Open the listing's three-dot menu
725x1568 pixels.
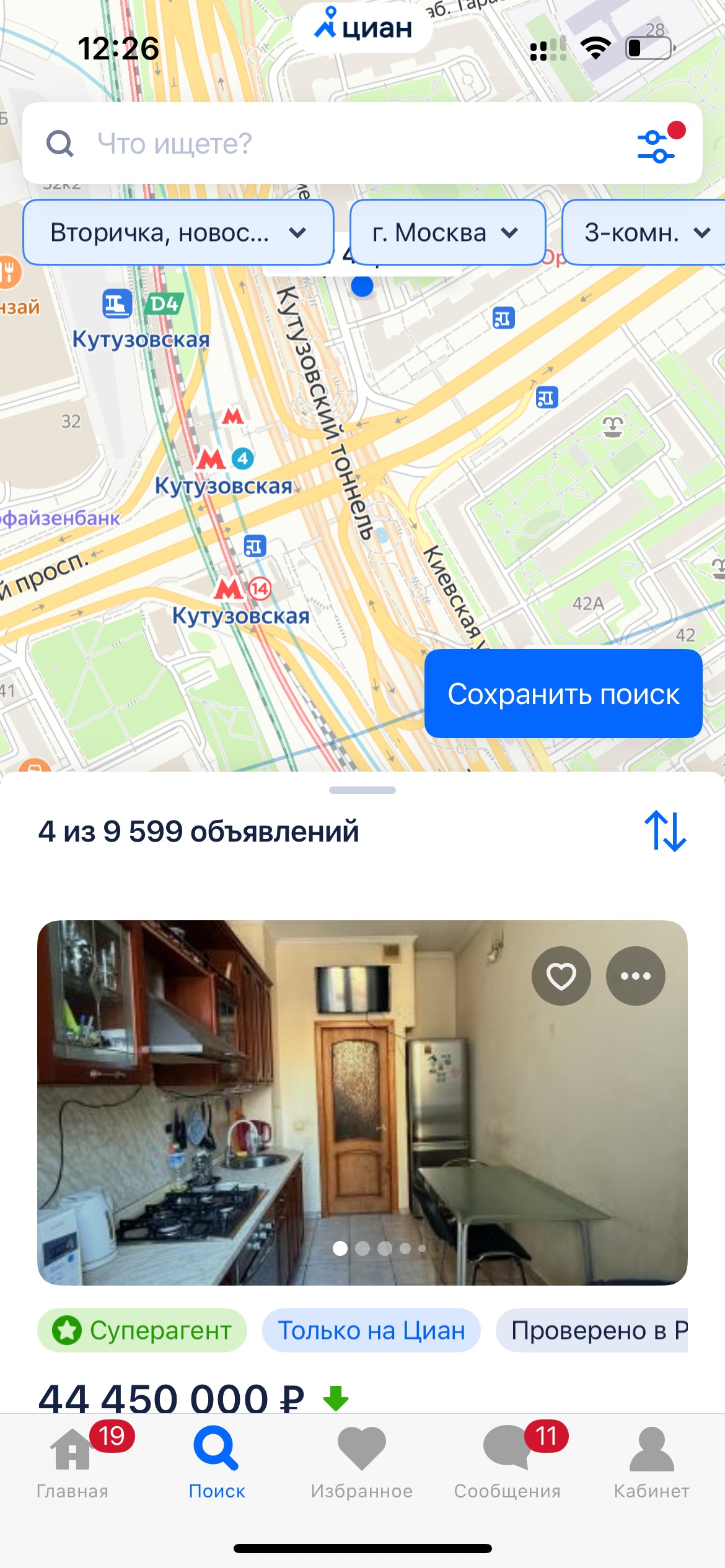point(635,976)
